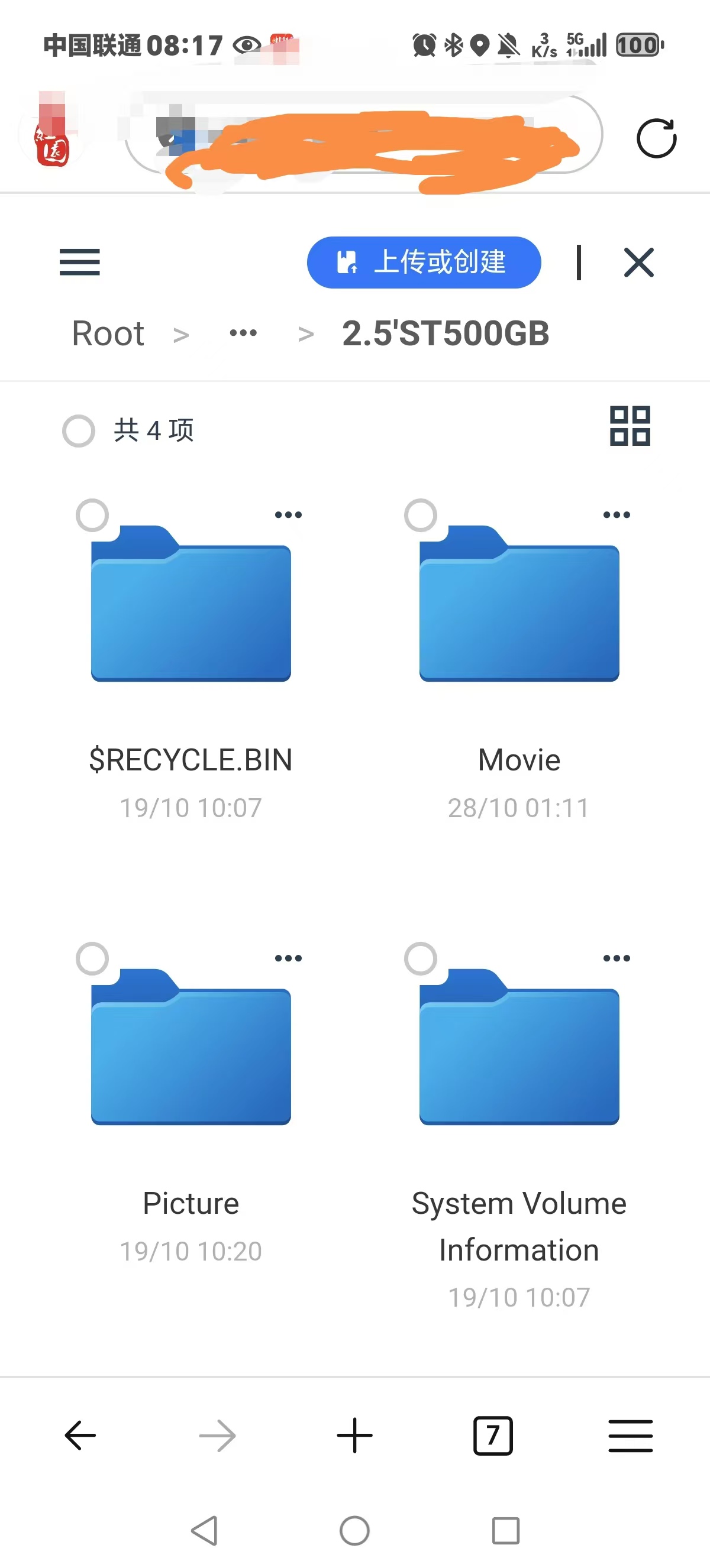Viewport: 710px width, 1568px height.
Task: Go back with the browser back arrow
Action: [x=80, y=1436]
